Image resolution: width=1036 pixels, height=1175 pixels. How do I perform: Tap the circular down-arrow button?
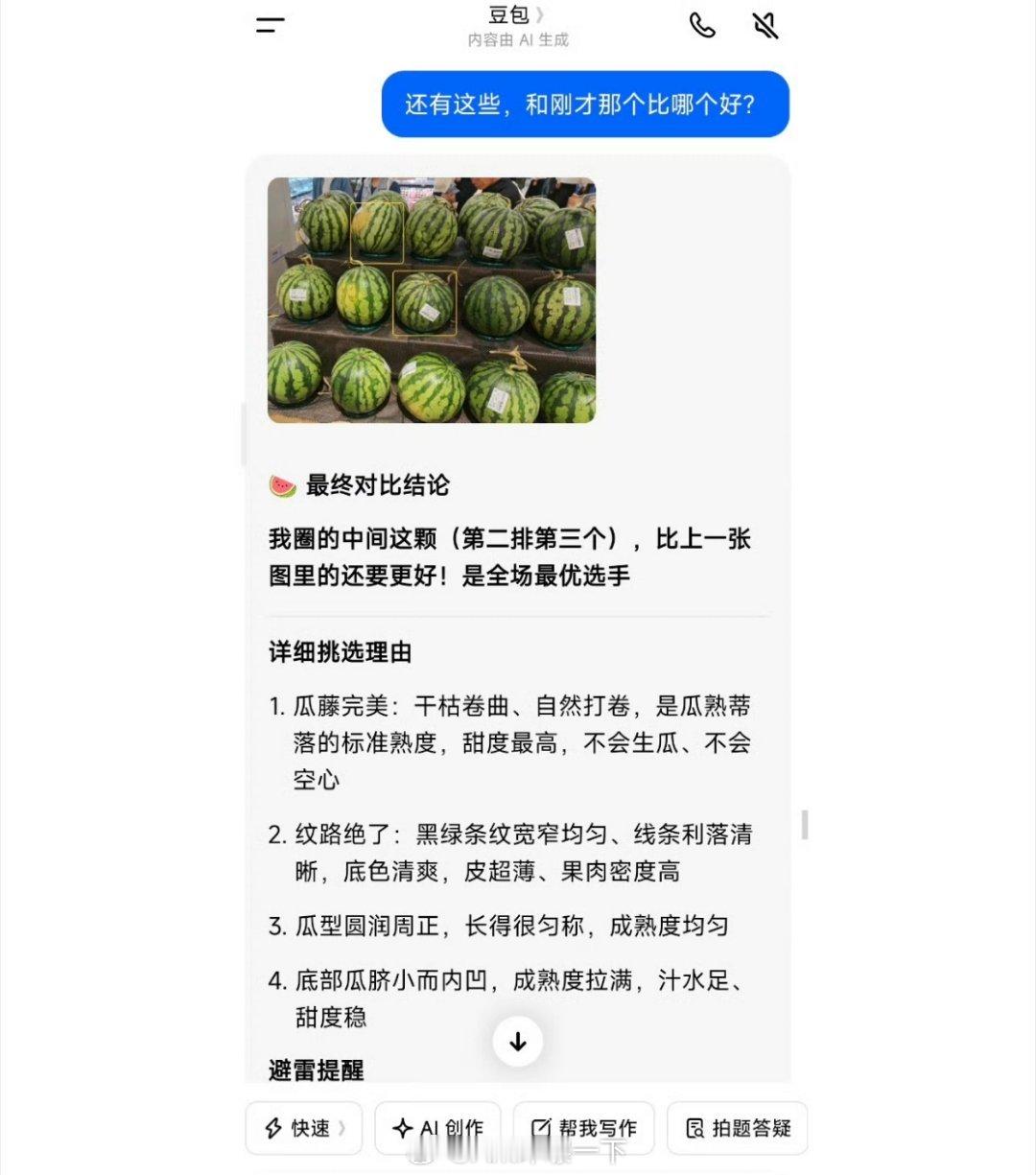click(518, 1041)
